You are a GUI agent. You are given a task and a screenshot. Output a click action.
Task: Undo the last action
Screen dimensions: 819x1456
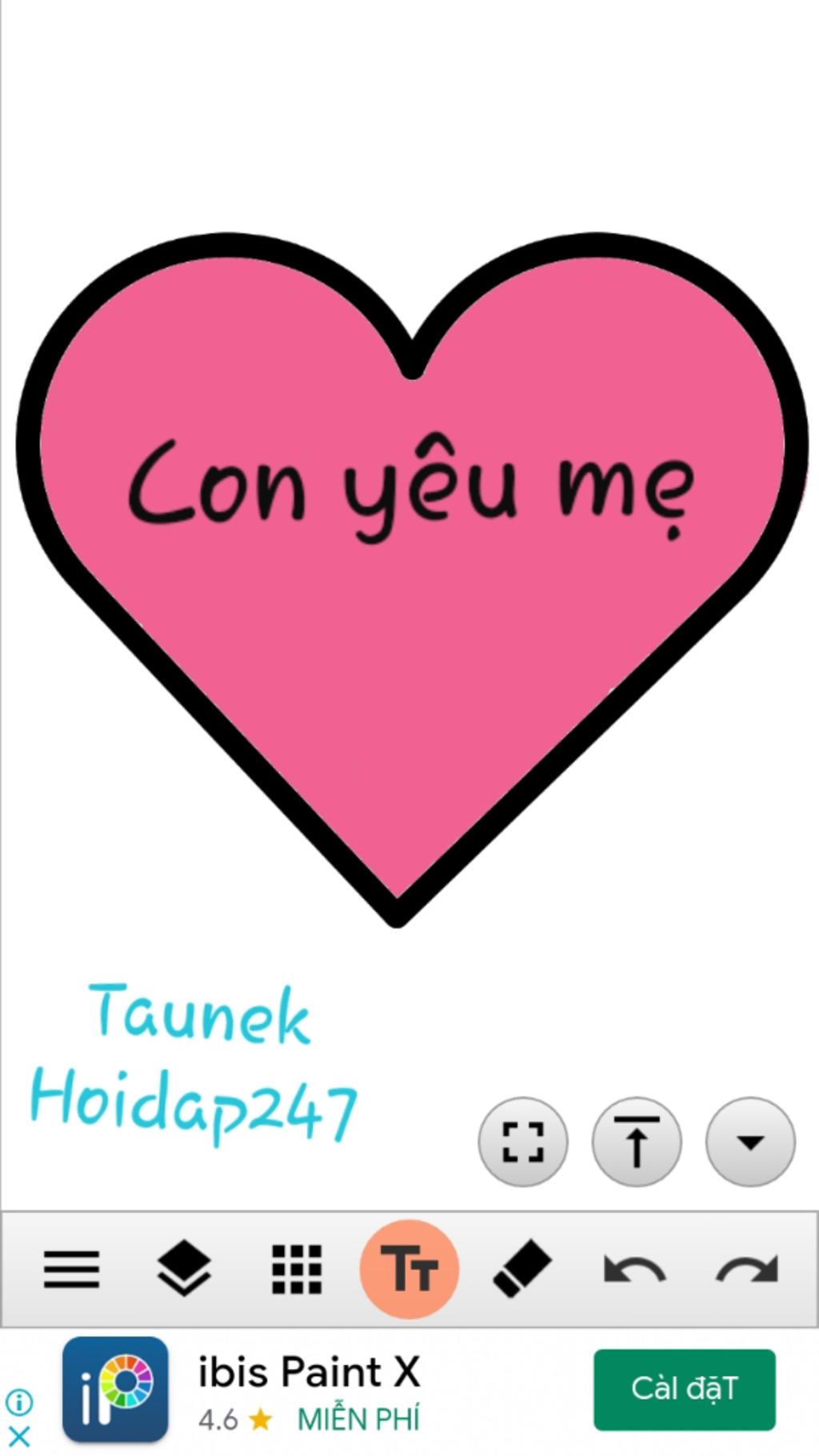click(x=634, y=1269)
